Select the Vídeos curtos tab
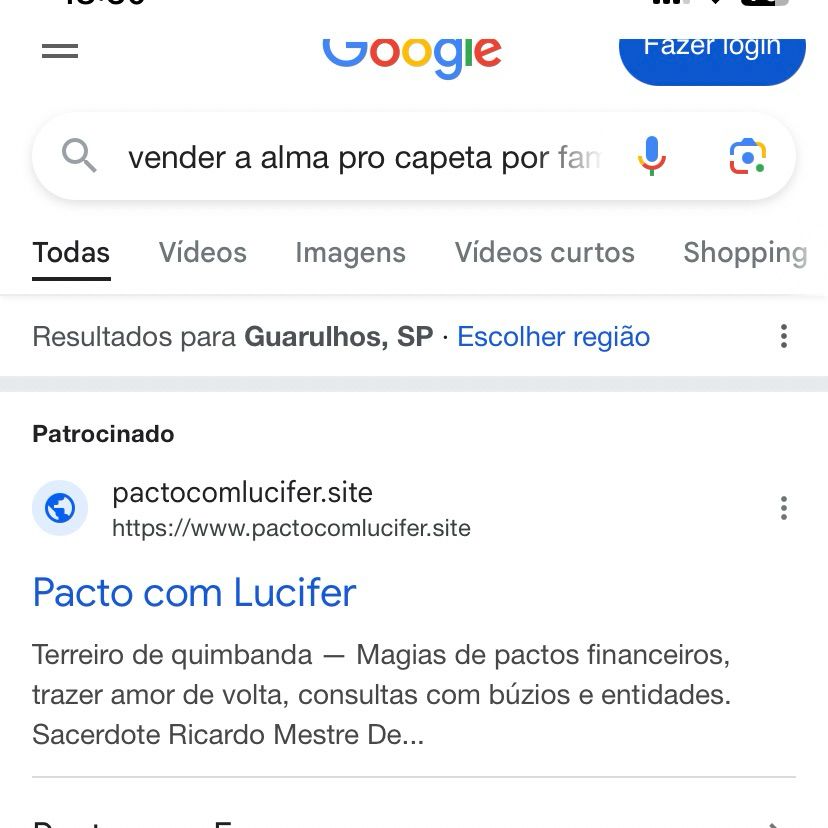The image size is (828, 828). click(544, 252)
